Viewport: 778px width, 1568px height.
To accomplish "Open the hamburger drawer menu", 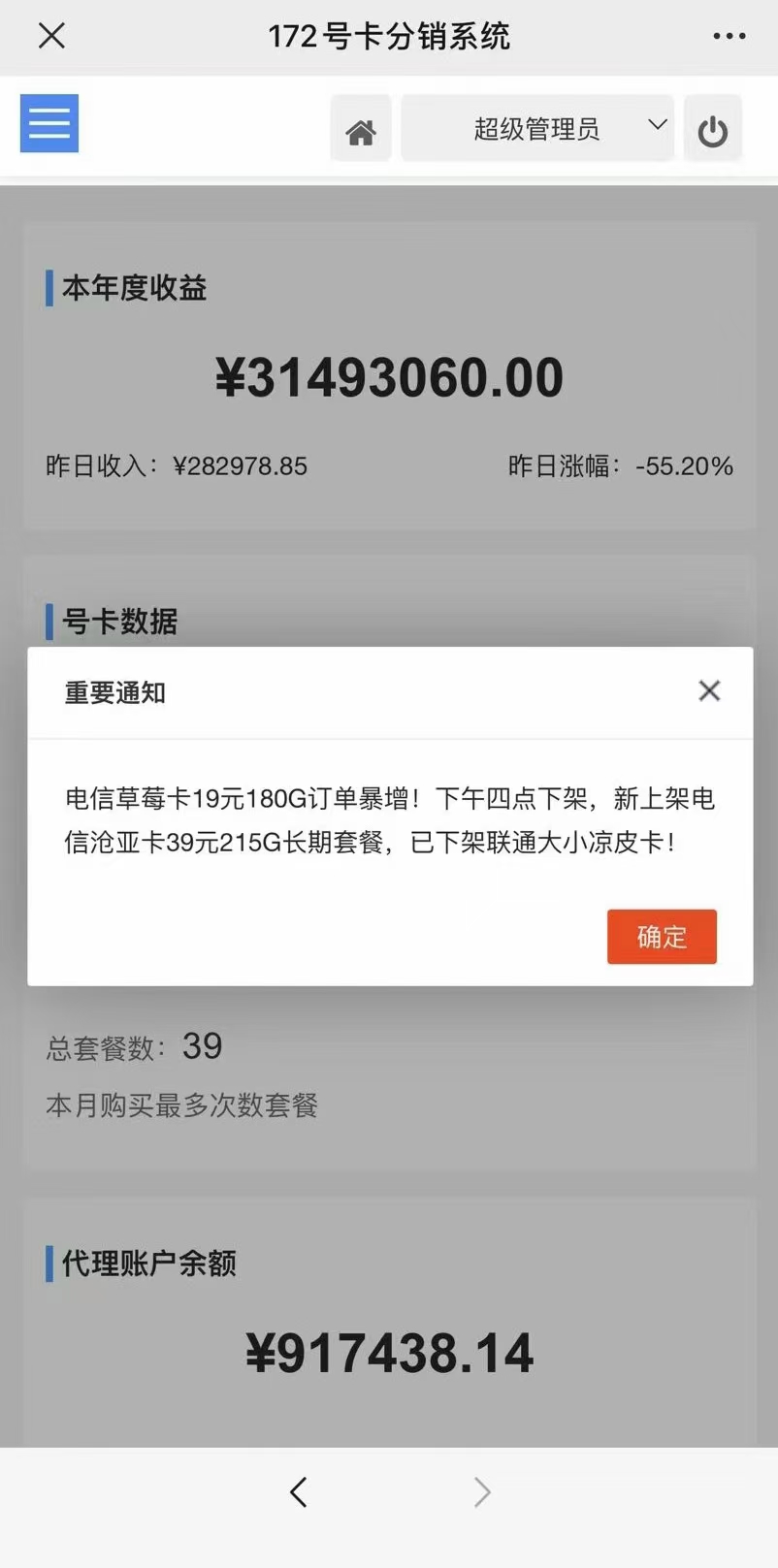I will click(49, 123).
